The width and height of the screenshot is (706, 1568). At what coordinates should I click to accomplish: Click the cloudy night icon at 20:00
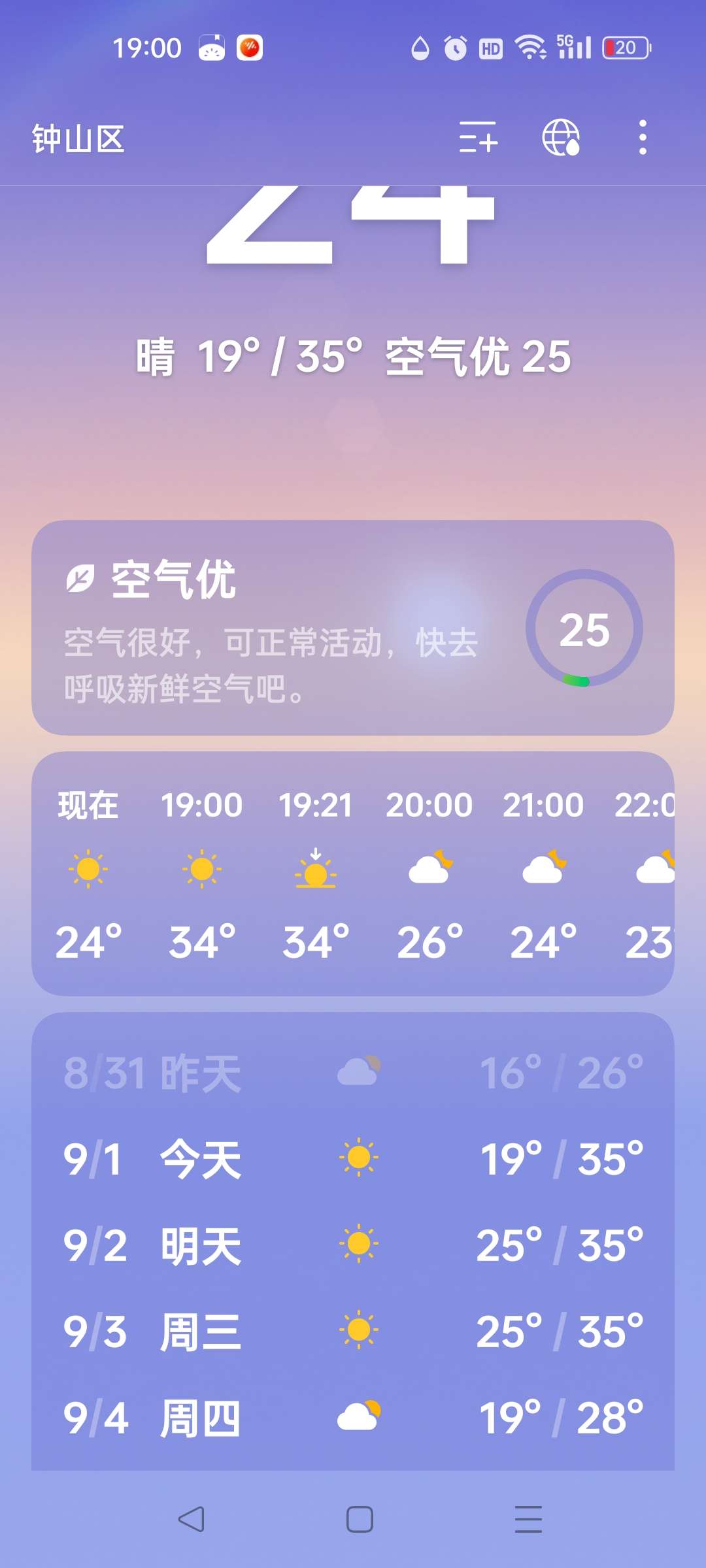coord(429,869)
